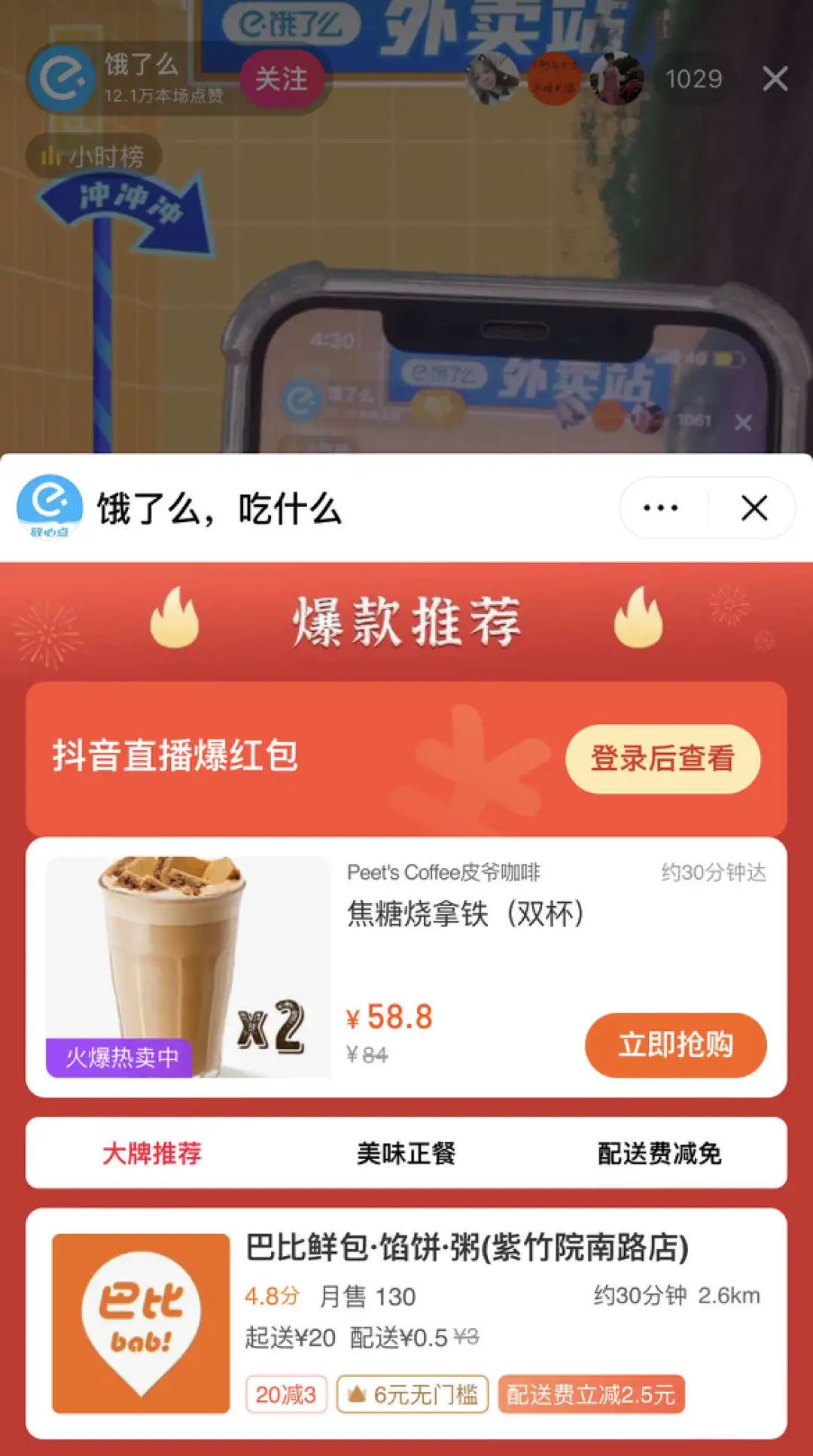The width and height of the screenshot is (813, 1456).
Task: Open the 饿了么 streamer profile avatar
Action: click(x=62, y=78)
